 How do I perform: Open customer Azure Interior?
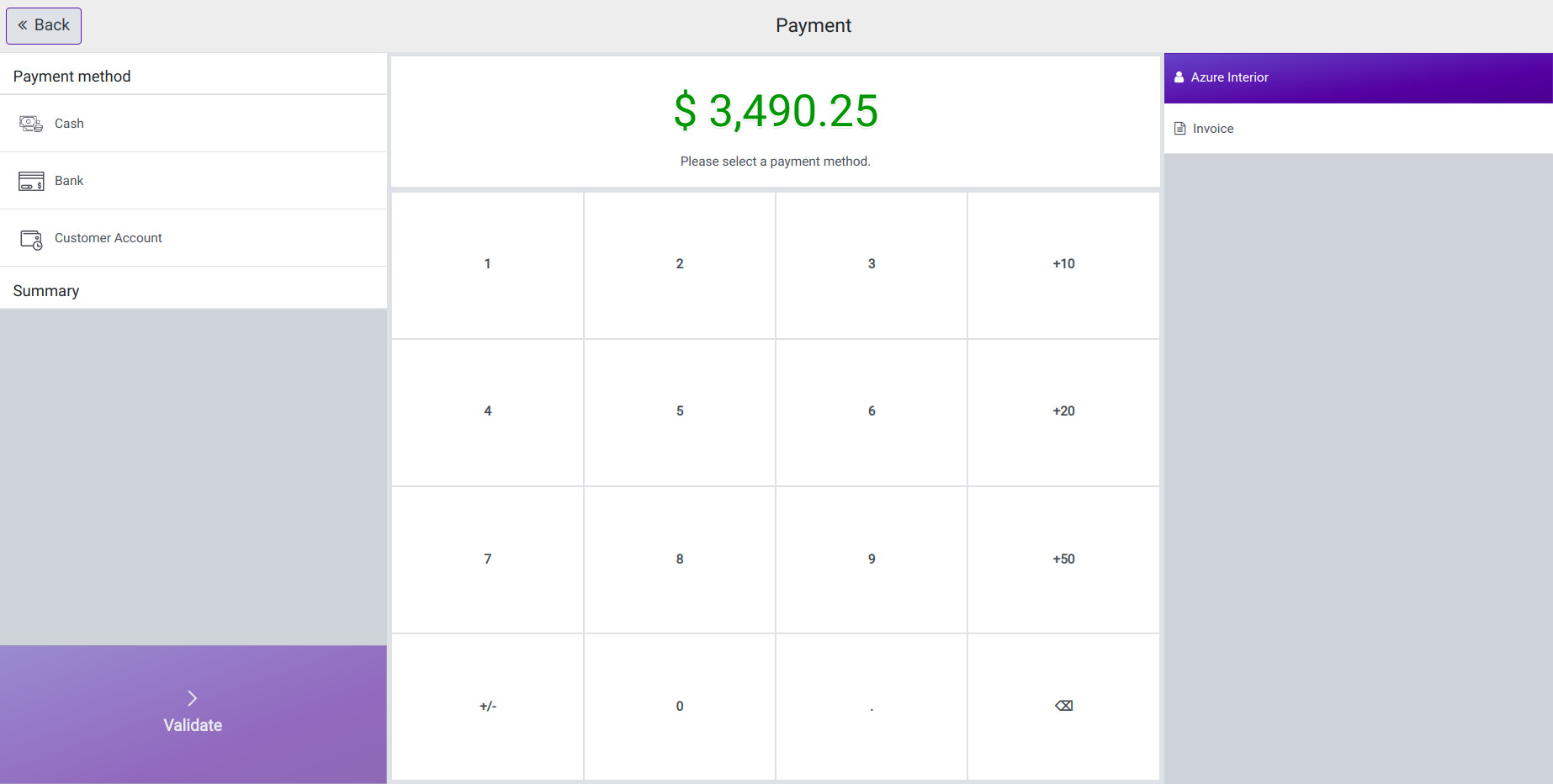click(1357, 77)
